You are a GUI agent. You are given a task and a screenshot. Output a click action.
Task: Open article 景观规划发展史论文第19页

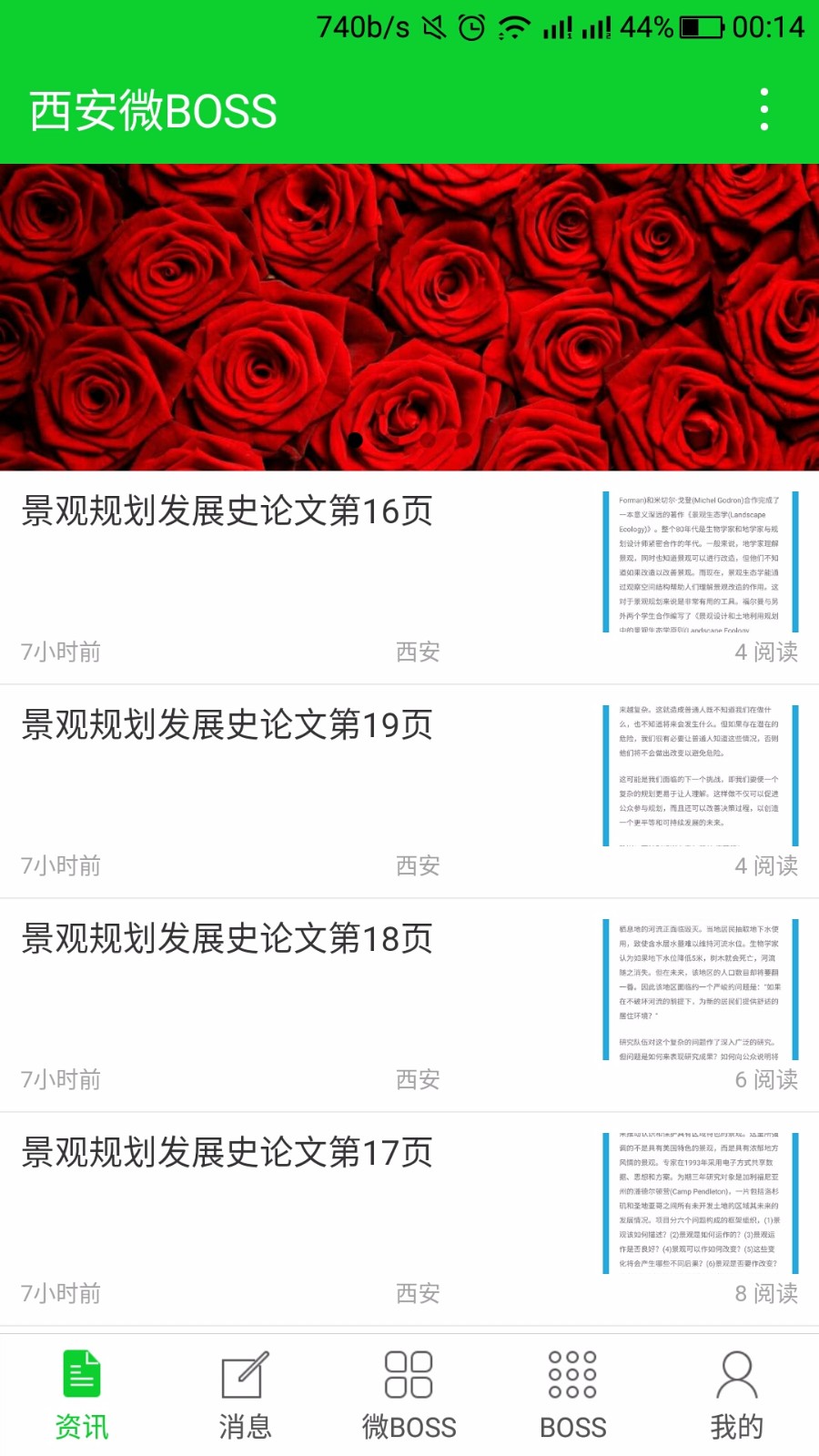(x=227, y=726)
